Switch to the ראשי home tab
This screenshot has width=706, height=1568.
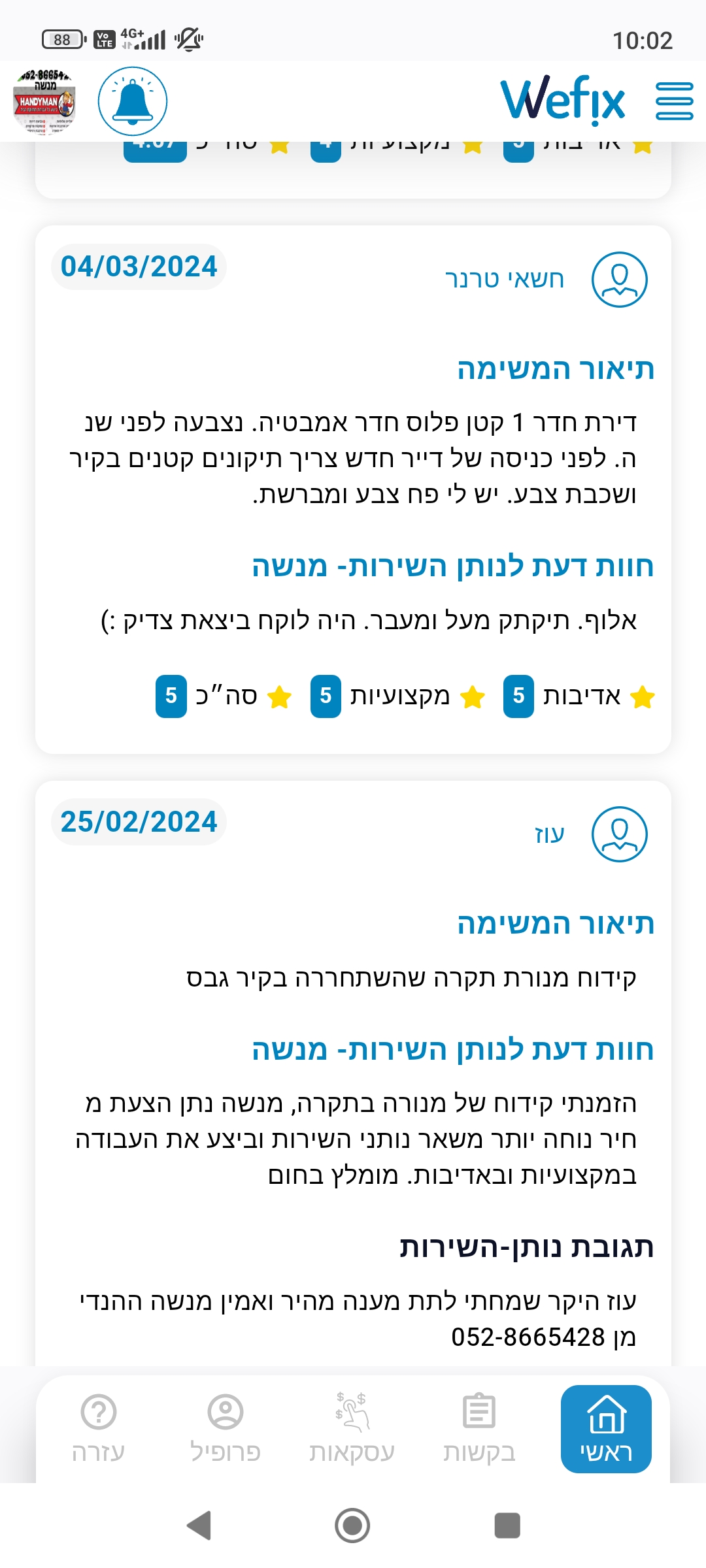(x=606, y=1429)
